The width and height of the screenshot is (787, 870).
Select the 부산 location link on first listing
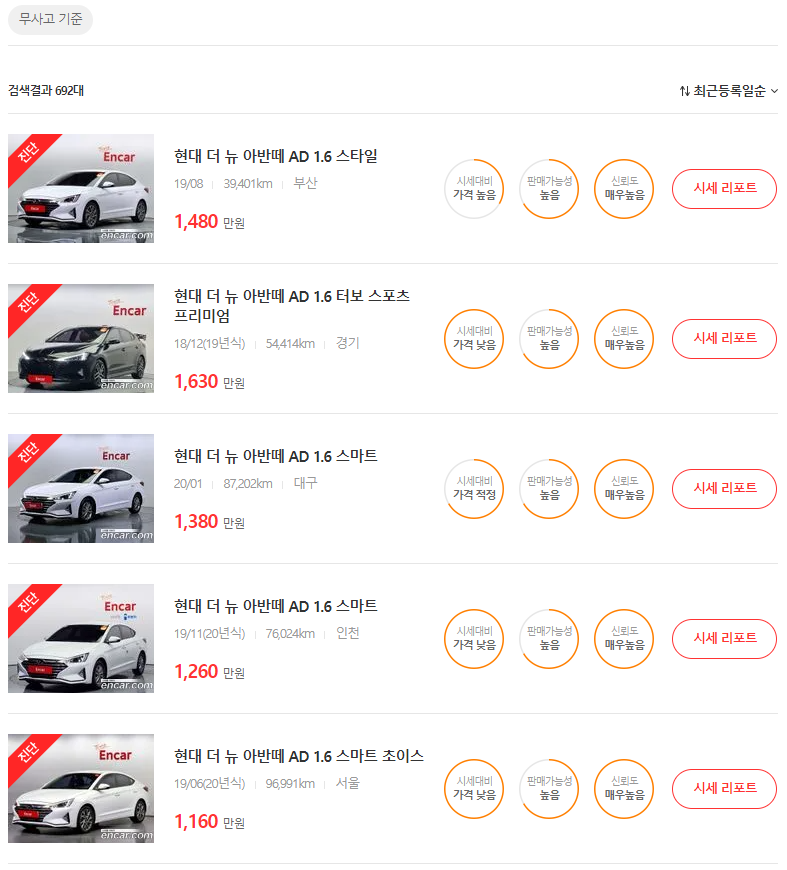(x=305, y=184)
